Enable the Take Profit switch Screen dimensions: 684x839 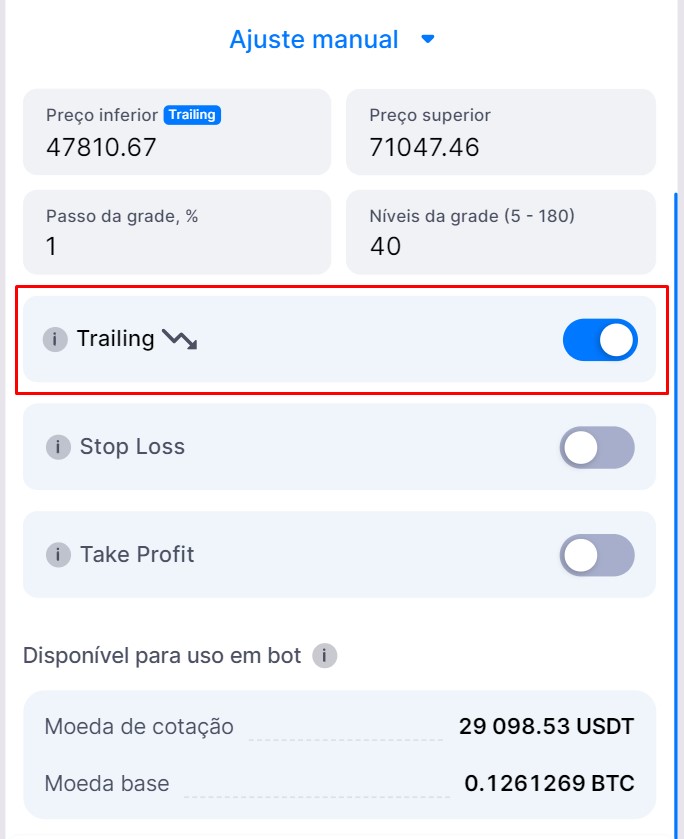click(x=597, y=555)
